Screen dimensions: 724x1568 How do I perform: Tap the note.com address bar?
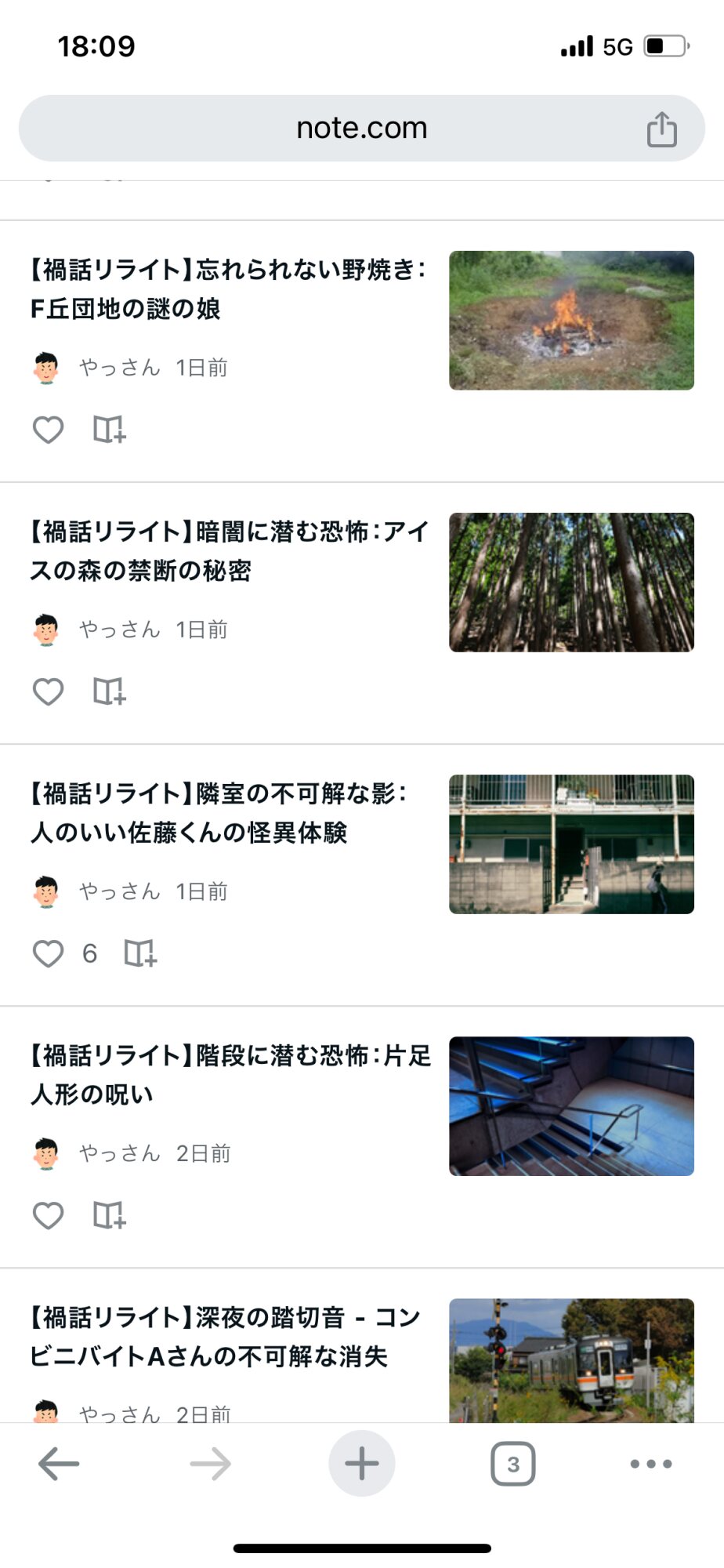(361, 129)
